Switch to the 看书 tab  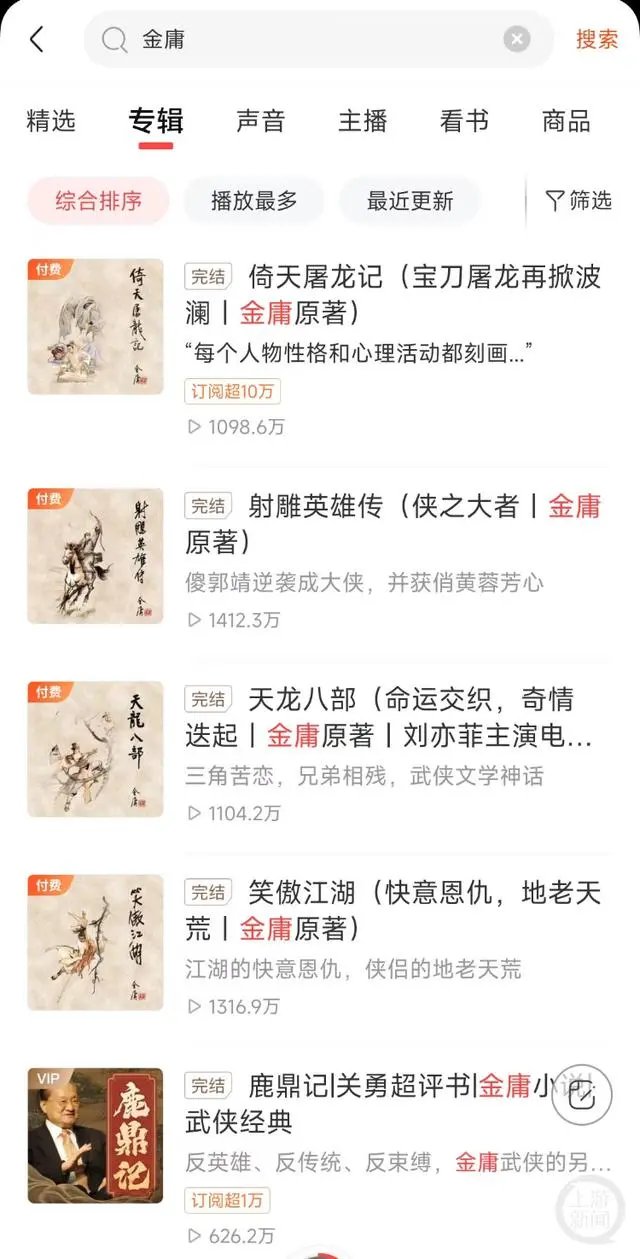(x=464, y=122)
